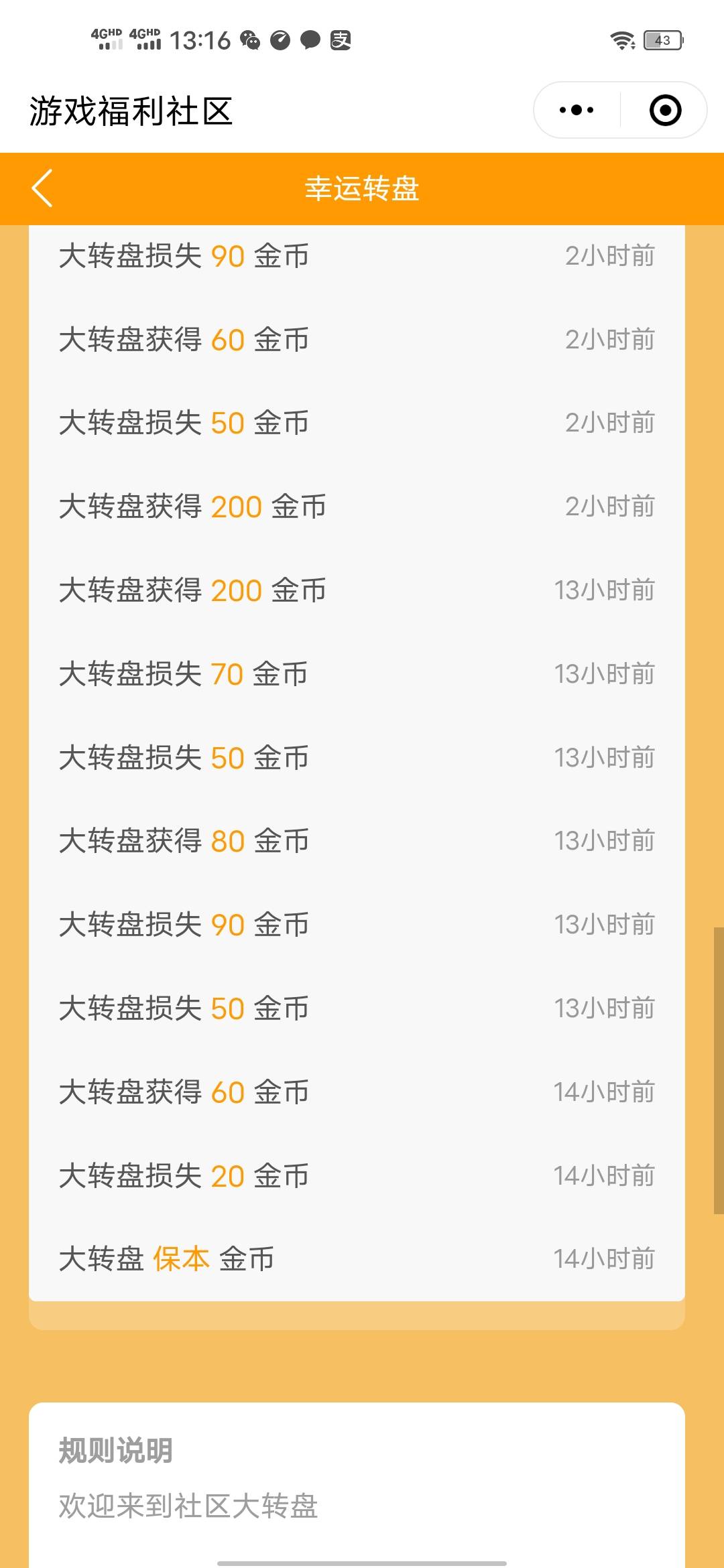Go back from the 幸运转盘 page
This screenshot has height=1568, width=724.
click(x=42, y=188)
